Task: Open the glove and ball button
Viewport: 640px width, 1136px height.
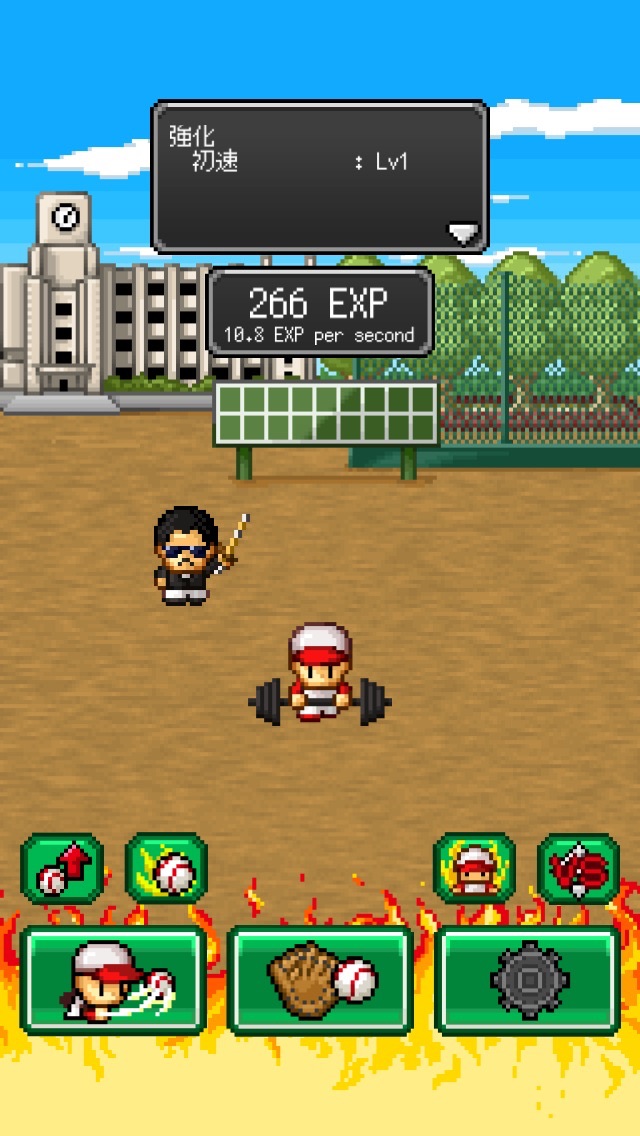Action: pos(320,979)
